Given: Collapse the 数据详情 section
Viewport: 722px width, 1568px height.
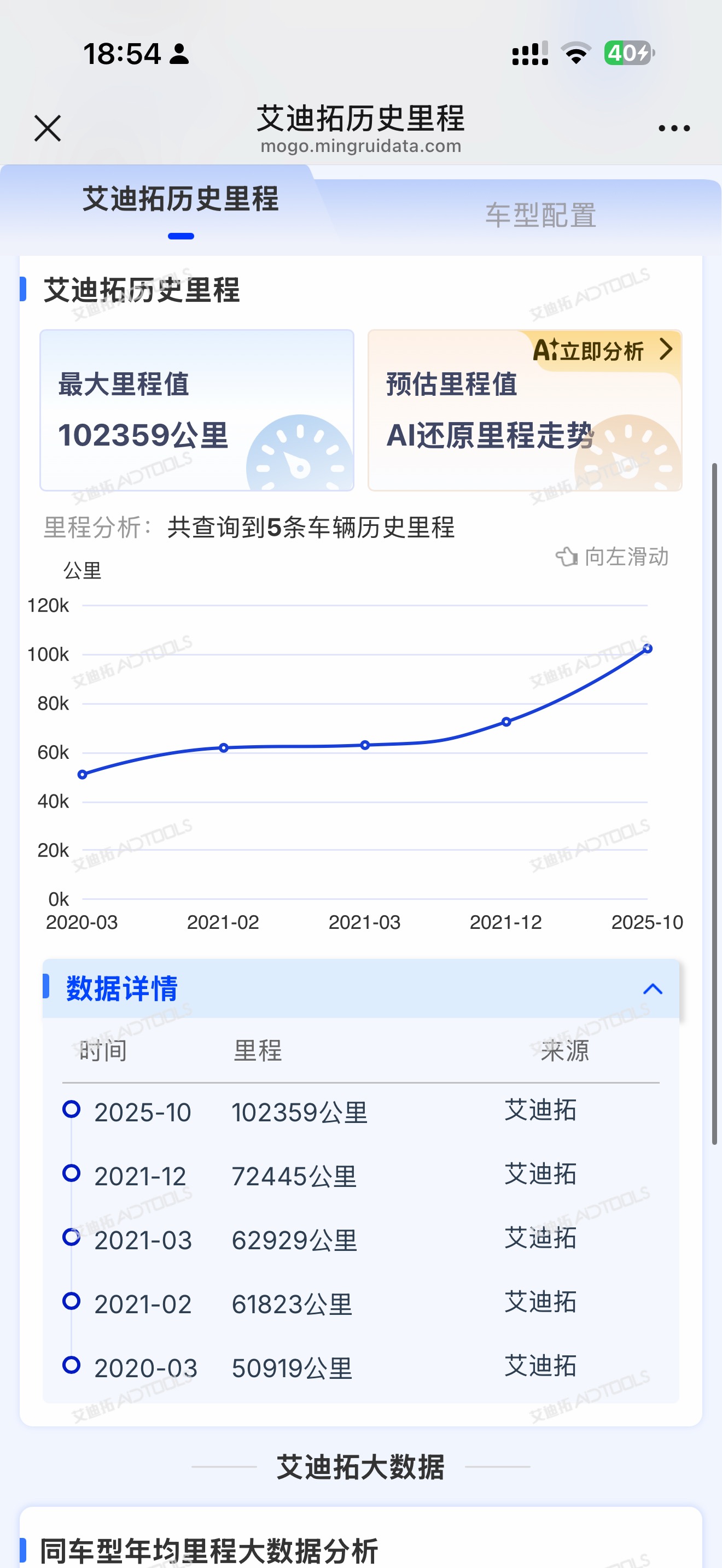Looking at the screenshot, I should tap(653, 988).
